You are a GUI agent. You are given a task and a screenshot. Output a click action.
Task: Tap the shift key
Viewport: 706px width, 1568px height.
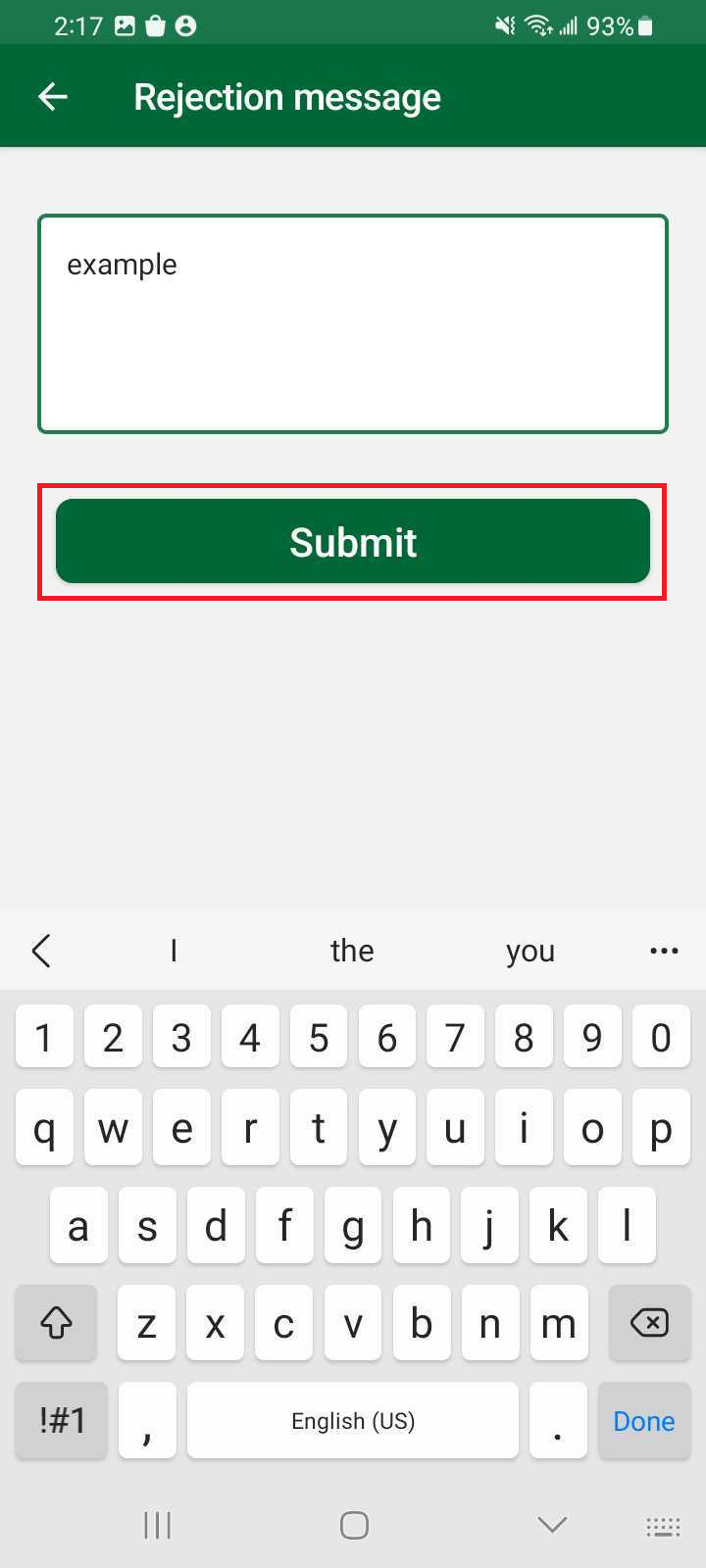click(x=56, y=1323)
